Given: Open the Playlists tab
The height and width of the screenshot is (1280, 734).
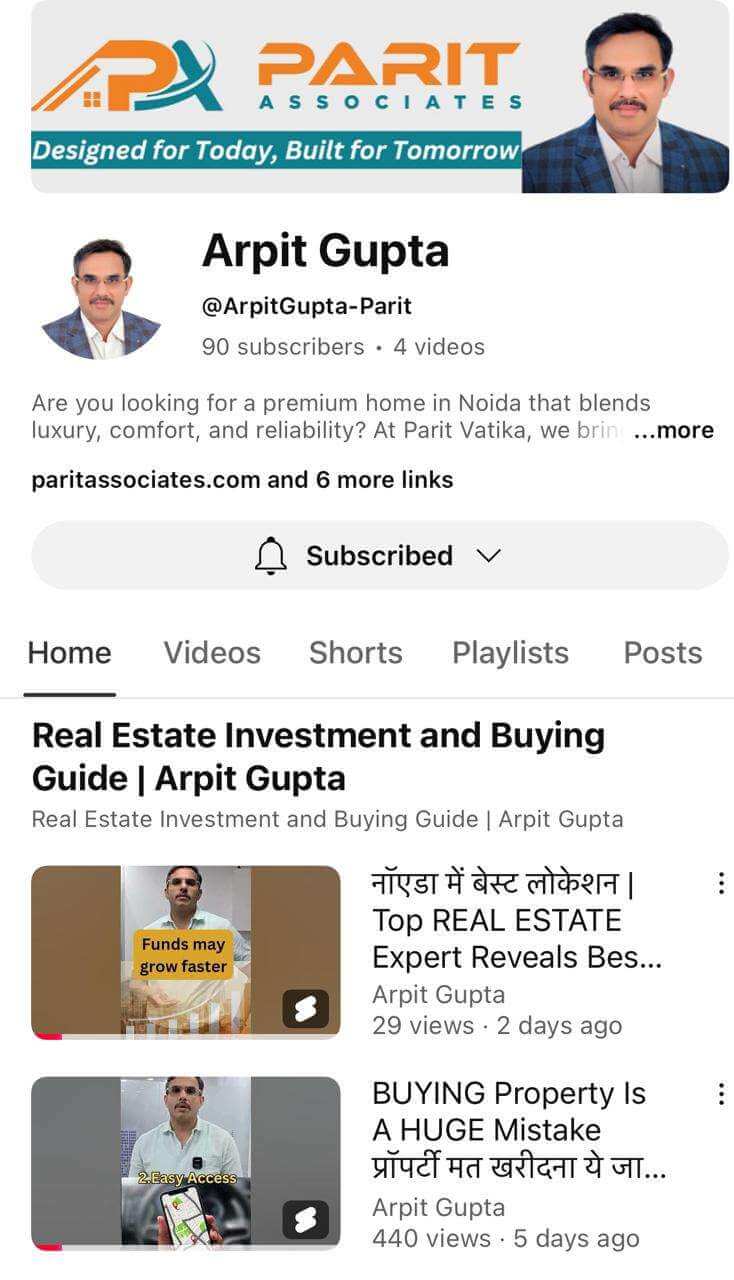Looking at the screenshot, I should tap(510, 653).
